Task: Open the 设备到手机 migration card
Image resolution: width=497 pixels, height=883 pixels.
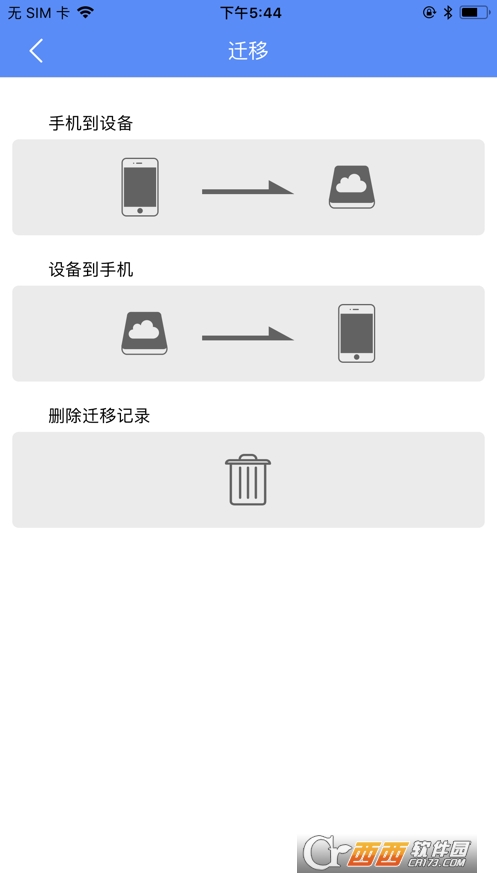Action: tap(248, 333)
